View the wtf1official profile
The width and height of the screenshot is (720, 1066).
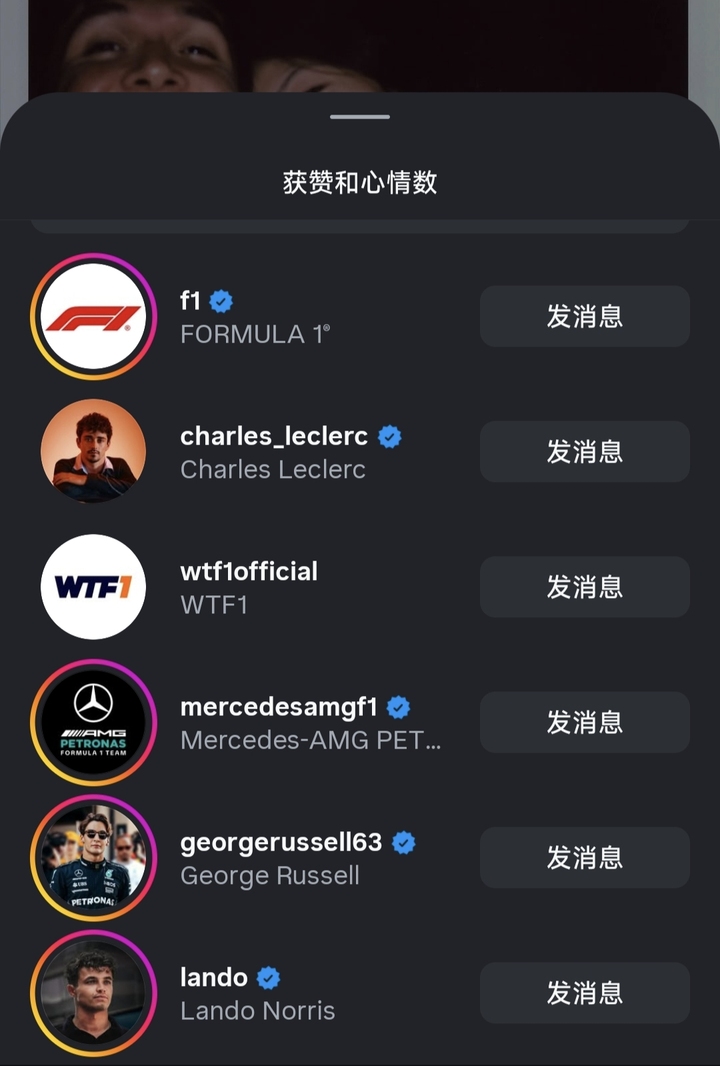(x=248, y=572)
